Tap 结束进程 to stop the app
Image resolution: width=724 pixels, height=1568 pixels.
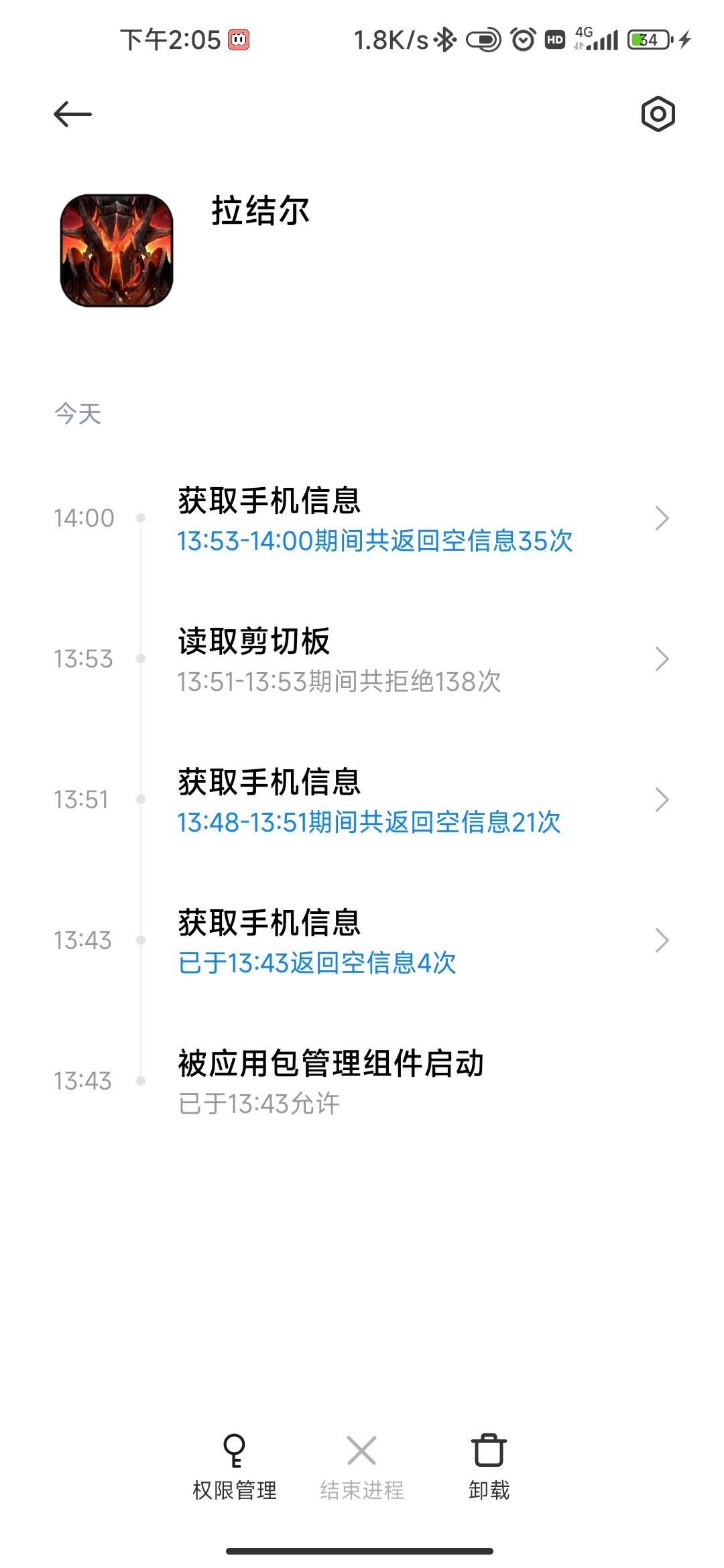click(362, 1467)
